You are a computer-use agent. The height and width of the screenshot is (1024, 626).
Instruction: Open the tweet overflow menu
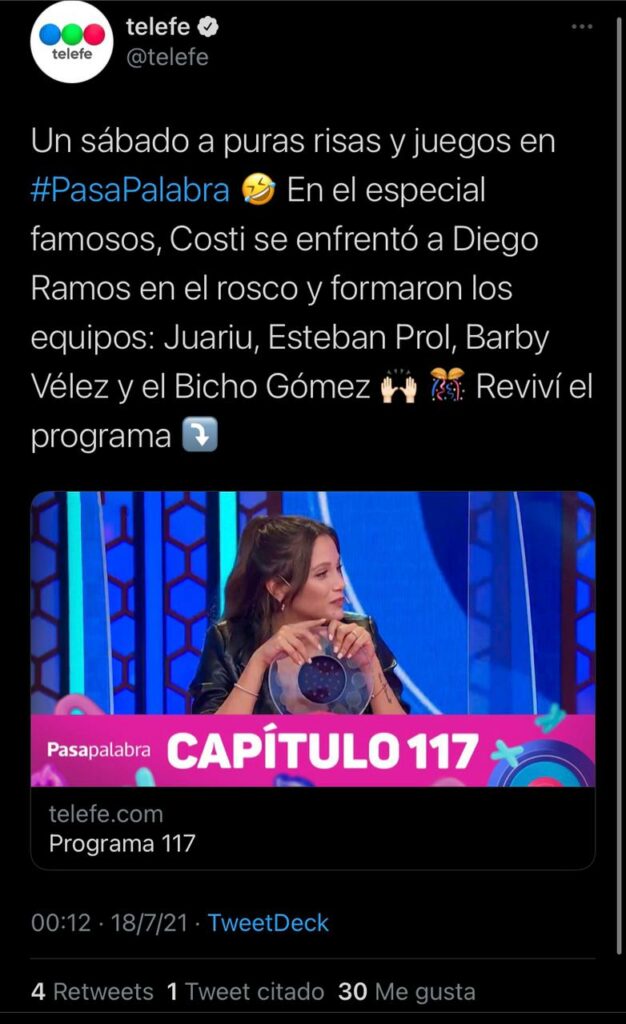coord(582,27)
